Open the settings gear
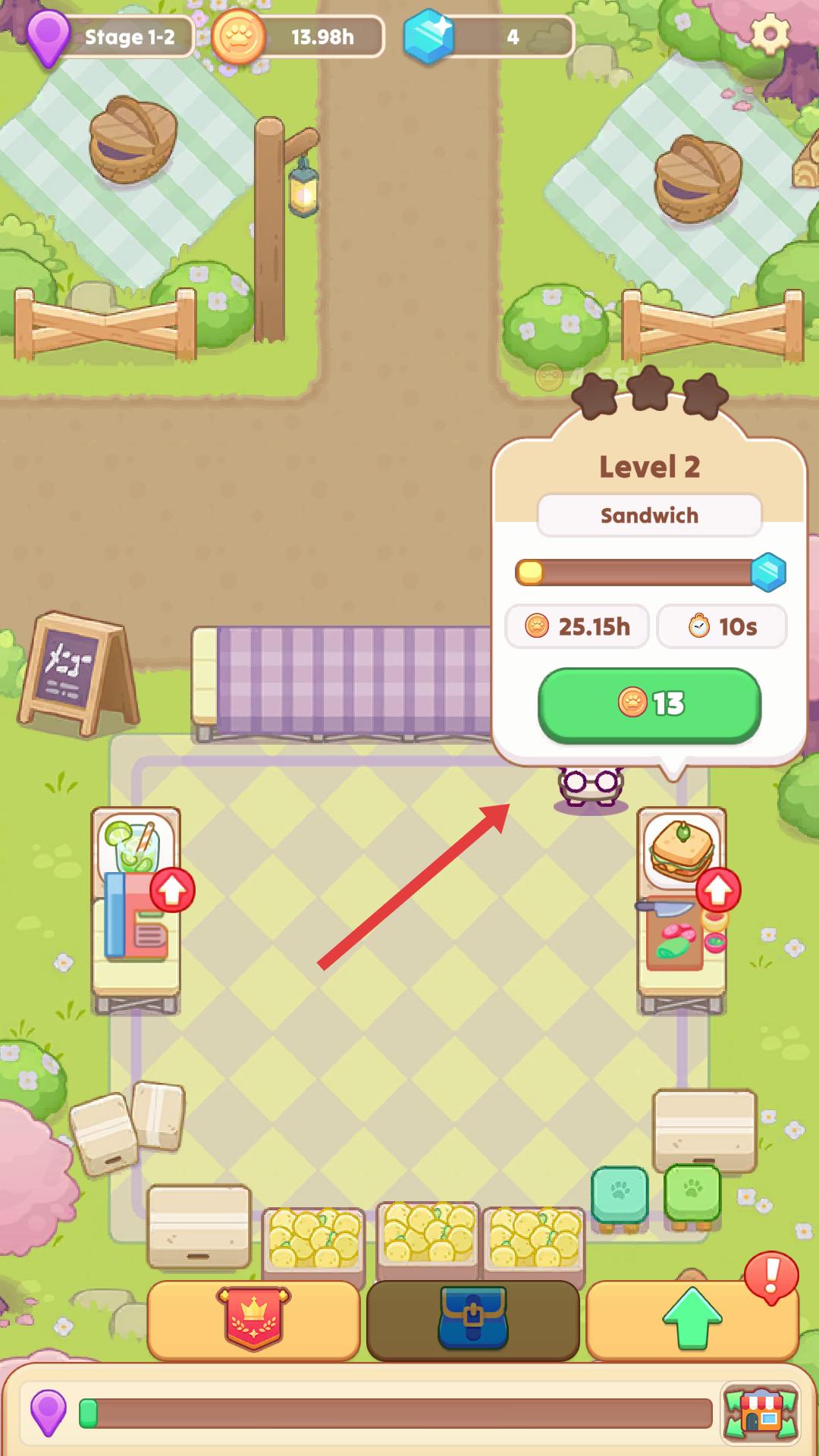 (x=769, y=33)
